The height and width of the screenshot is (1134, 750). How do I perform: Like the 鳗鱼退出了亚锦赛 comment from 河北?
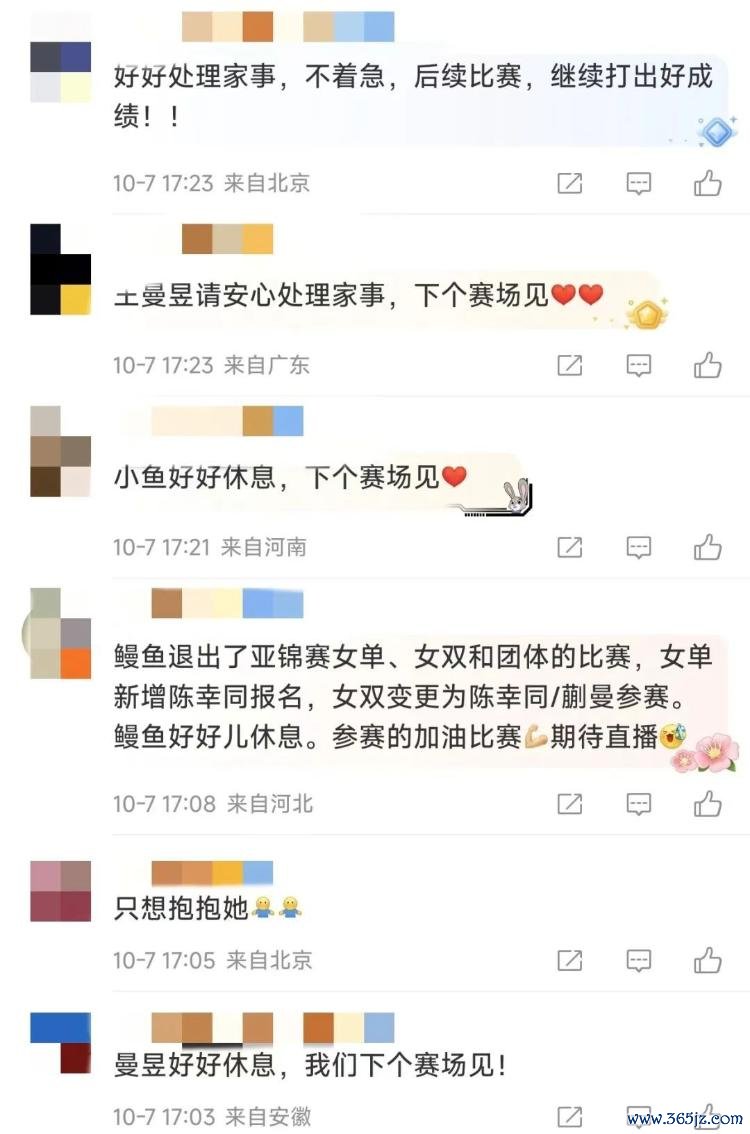[708, 802]
